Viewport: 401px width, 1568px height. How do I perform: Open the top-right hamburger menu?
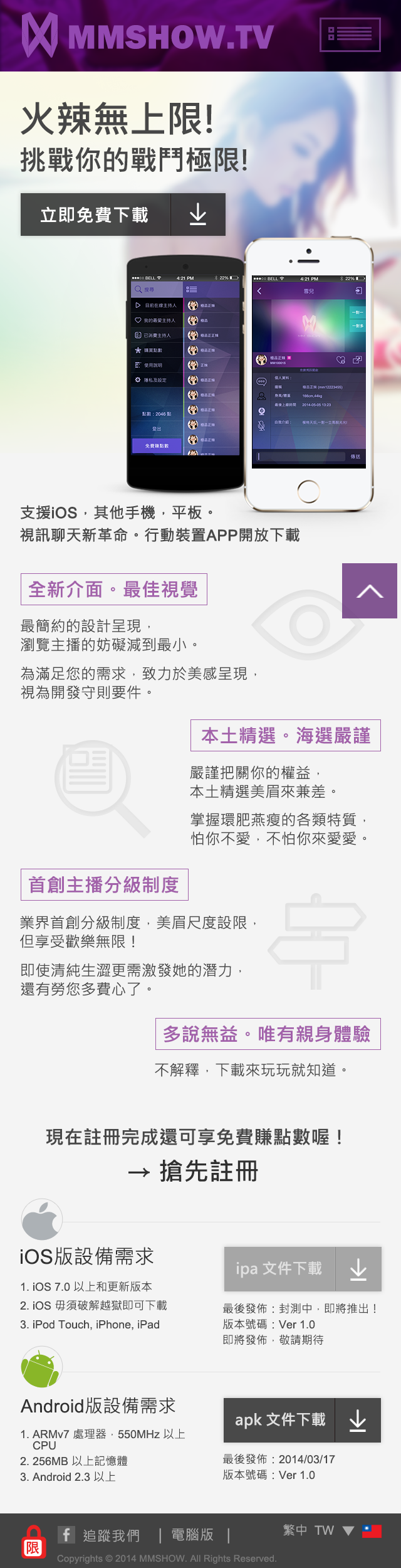(x=350, y=34)
